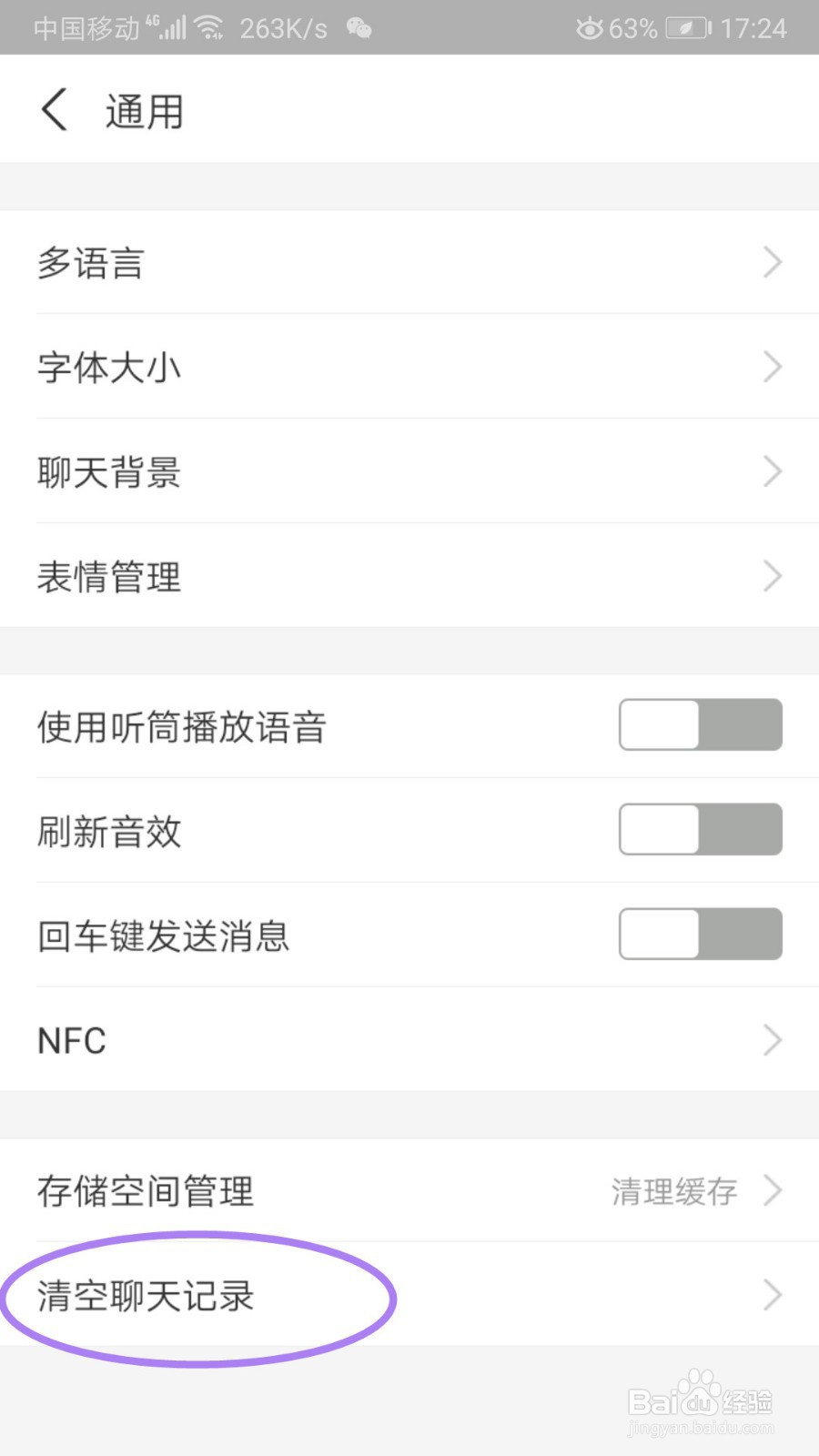Open the NFC settings row
The height and width of the screenshot is (1456, 819).
[409, 1040]
